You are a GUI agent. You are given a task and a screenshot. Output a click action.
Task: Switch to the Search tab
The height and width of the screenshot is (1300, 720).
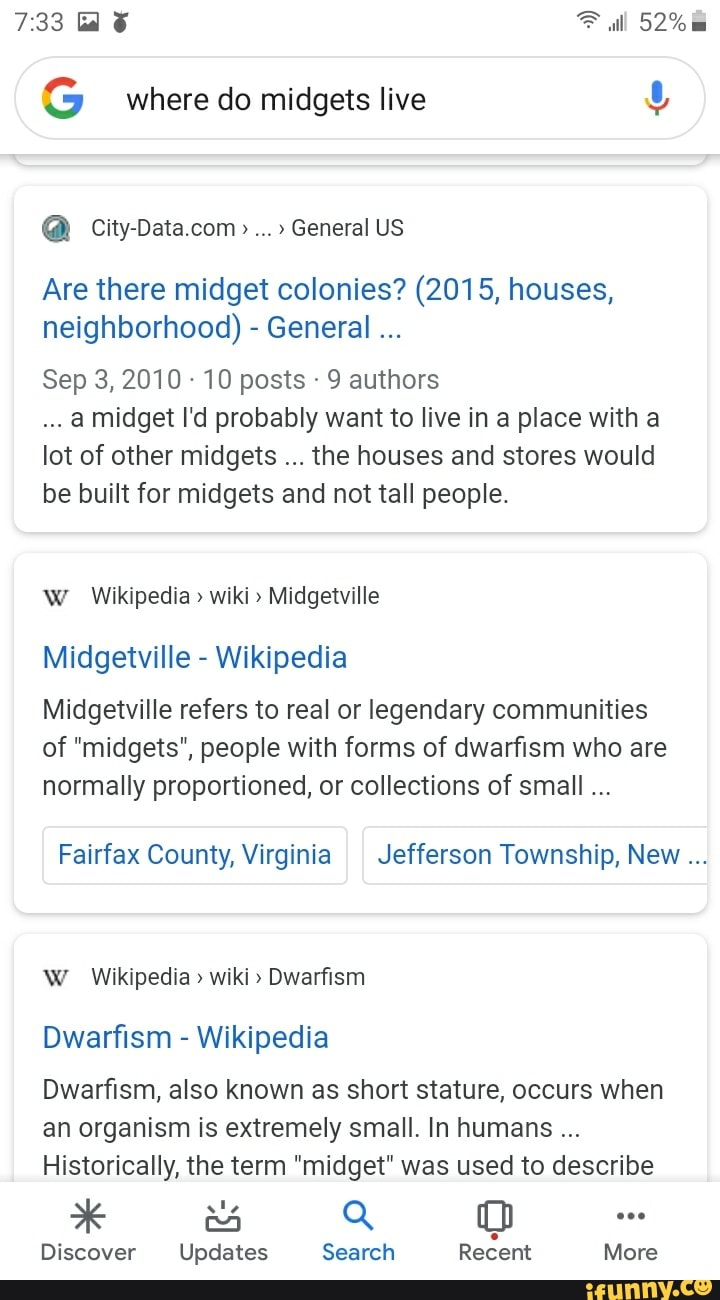click(x=358, y=1230)
